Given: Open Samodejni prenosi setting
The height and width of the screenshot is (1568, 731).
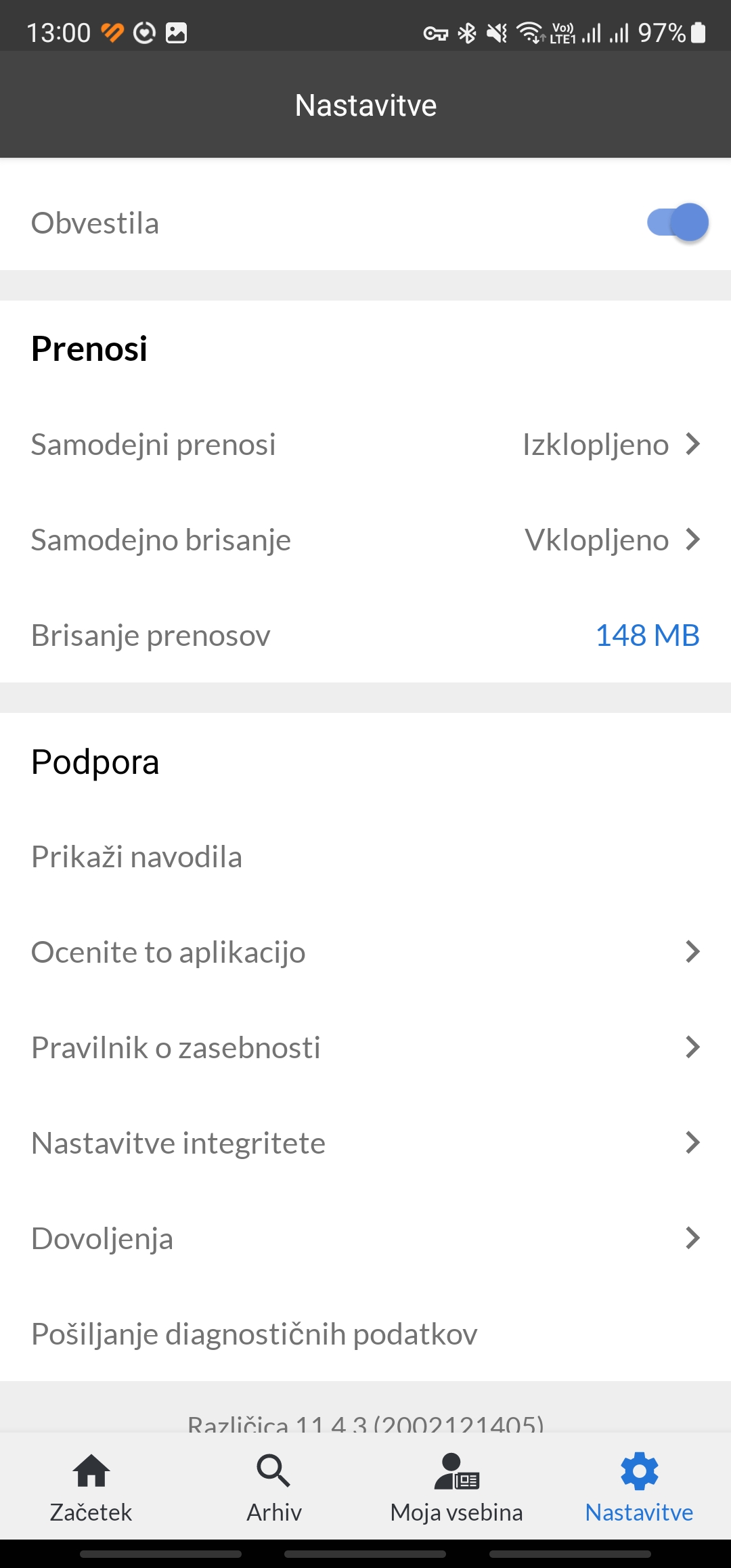Looking at the screenshot, I should pos(365,445).
